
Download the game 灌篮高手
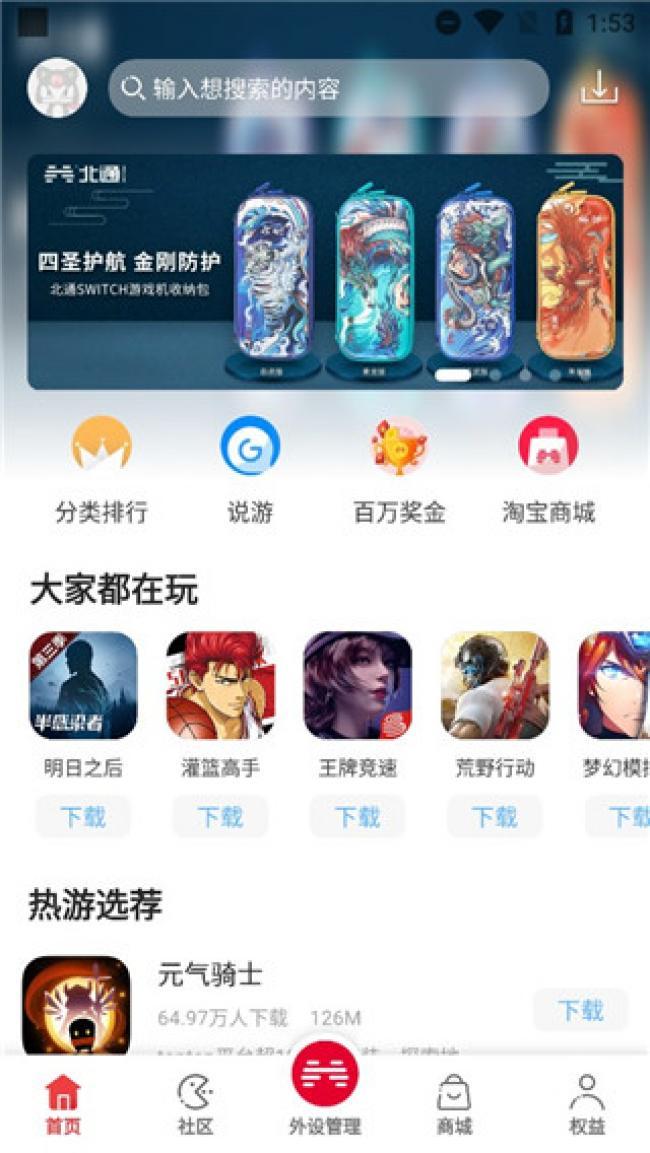tap(220, 816)
